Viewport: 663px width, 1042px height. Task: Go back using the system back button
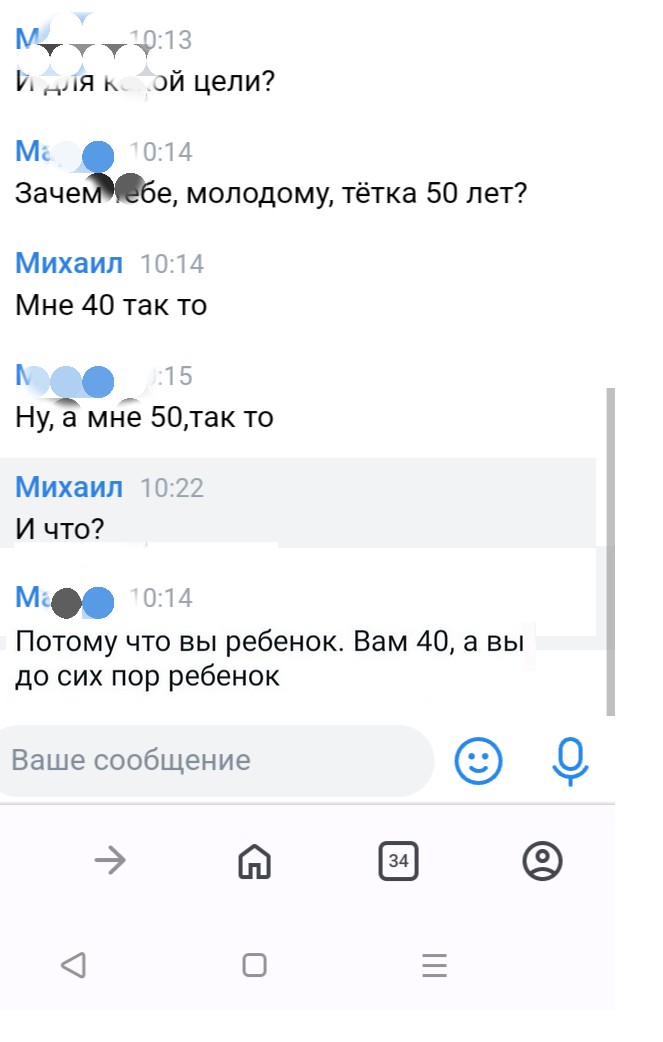(73, 965)
